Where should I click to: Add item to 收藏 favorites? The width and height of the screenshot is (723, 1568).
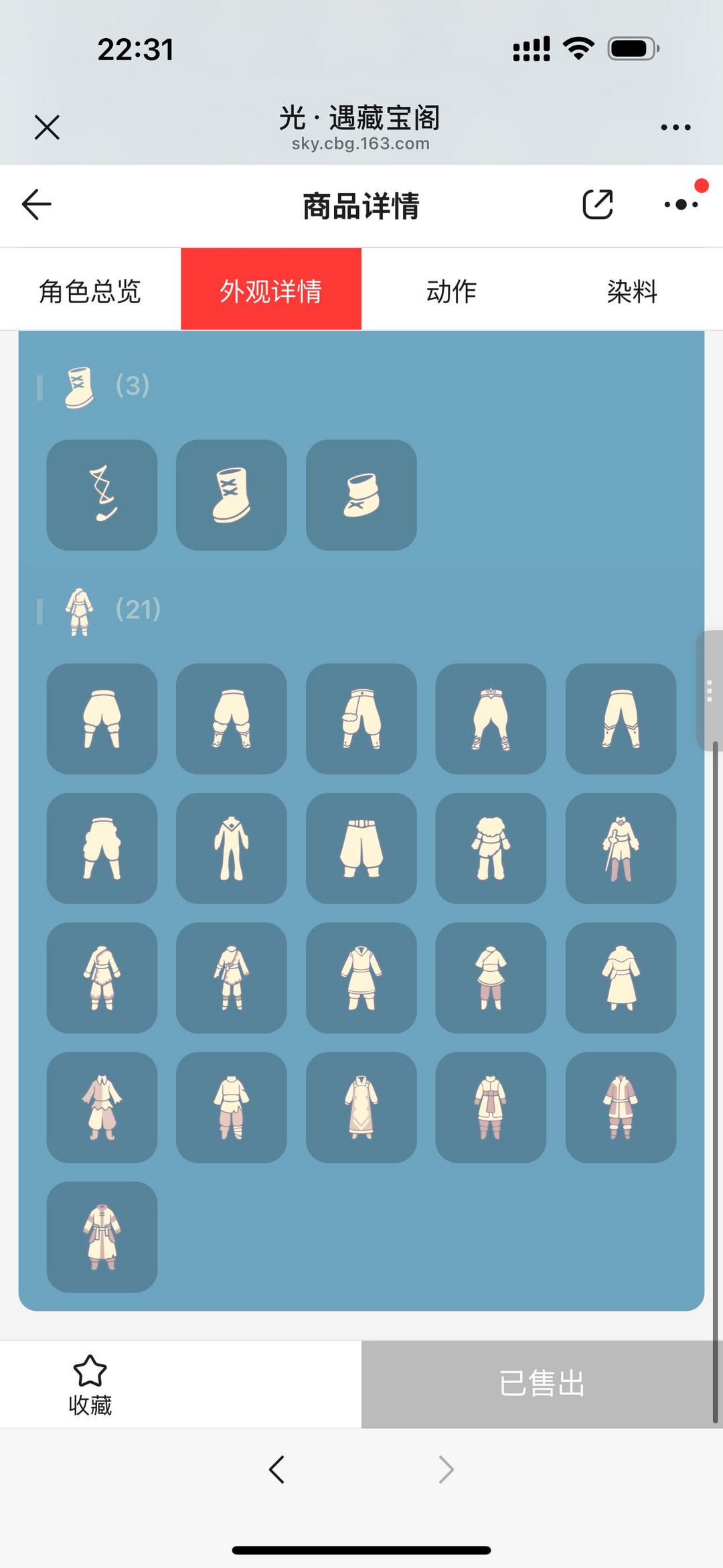(90, 1384)
